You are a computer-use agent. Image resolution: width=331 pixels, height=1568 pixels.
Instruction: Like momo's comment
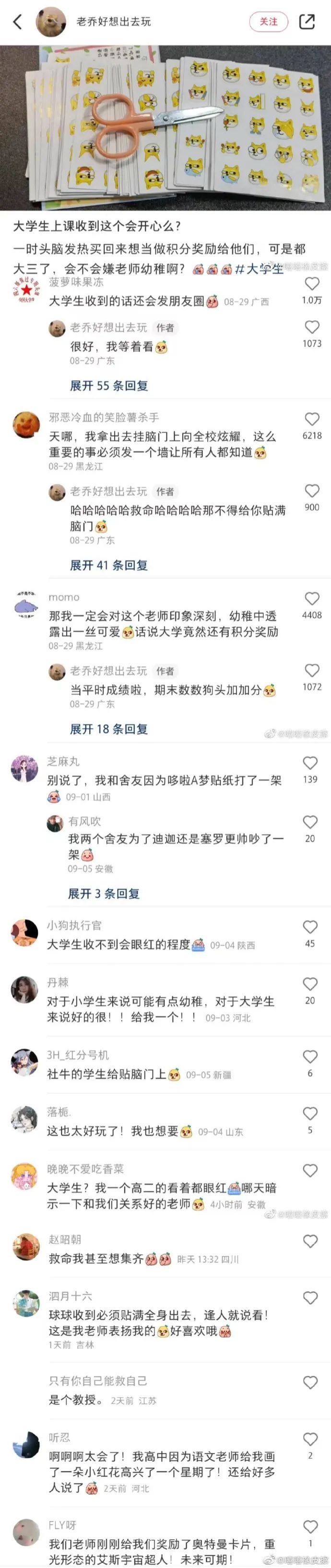click(x=311, y=598)
